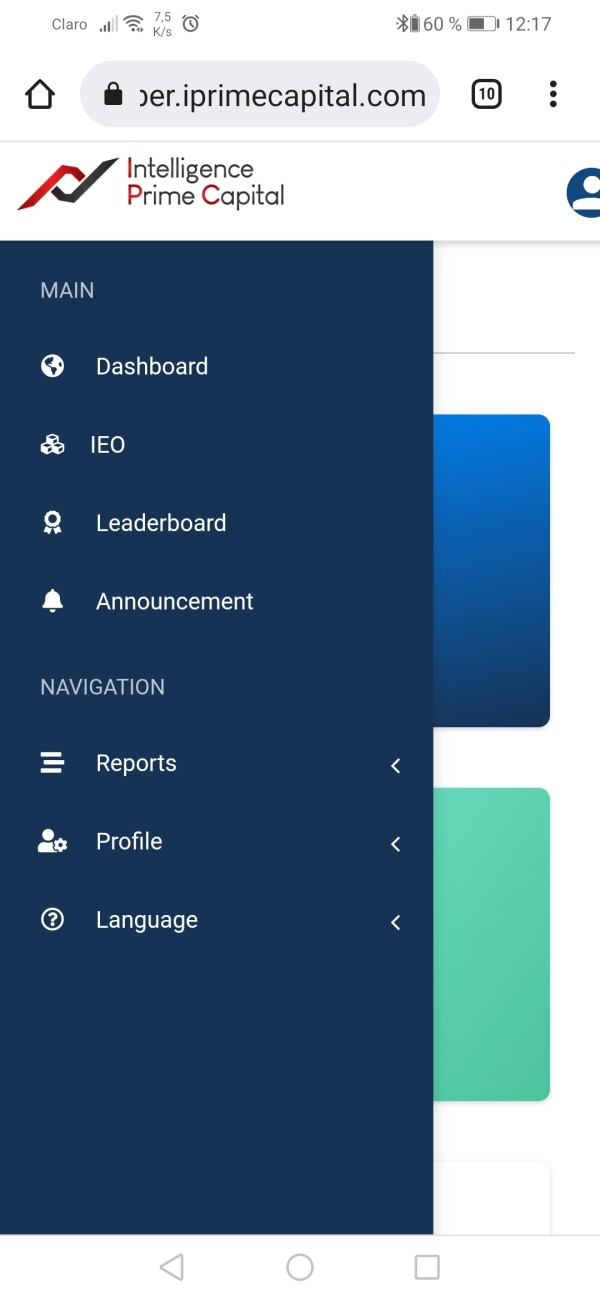Open the user account avatar icon
This screenshot has height=1300, width=600.
(584, 192)
